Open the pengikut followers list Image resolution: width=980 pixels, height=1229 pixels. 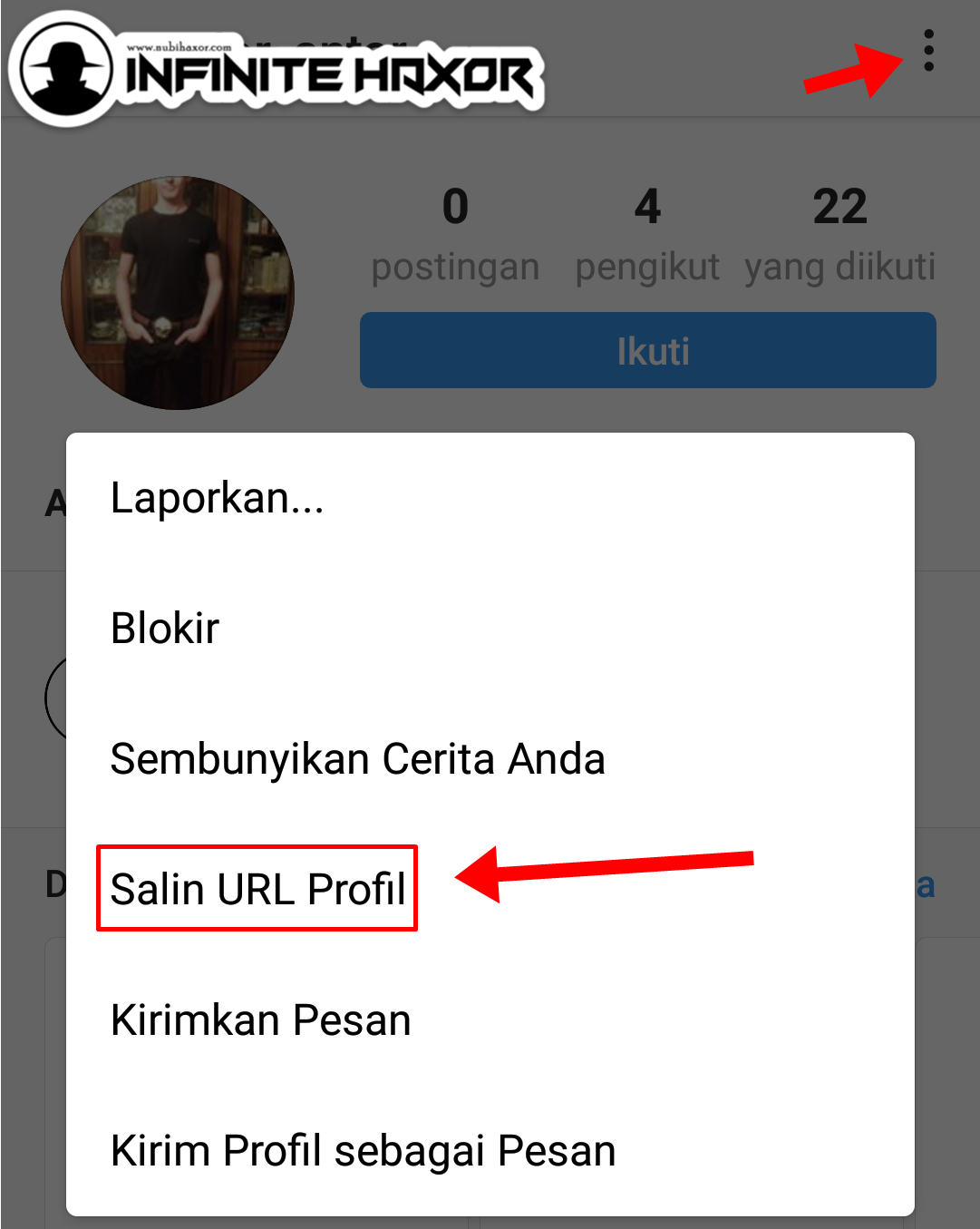(647, 233)
